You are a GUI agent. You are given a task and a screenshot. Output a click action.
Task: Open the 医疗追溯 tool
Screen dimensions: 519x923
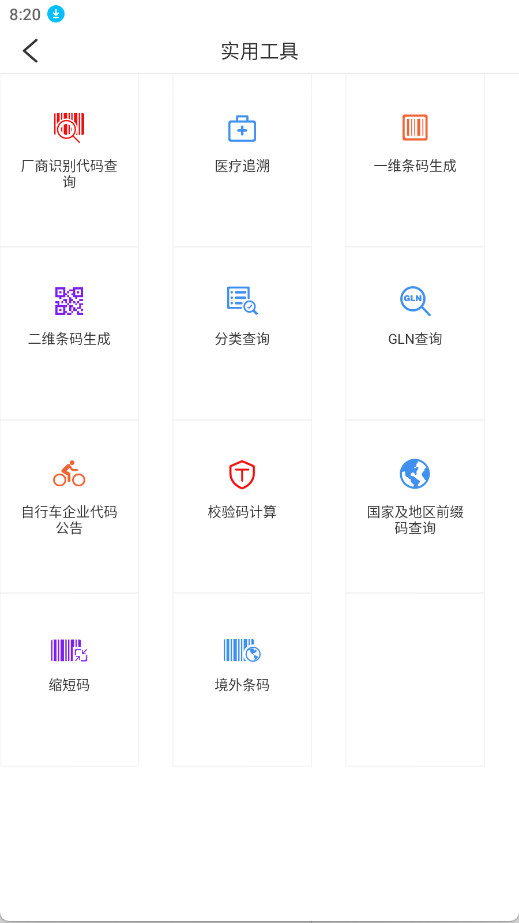242,160
